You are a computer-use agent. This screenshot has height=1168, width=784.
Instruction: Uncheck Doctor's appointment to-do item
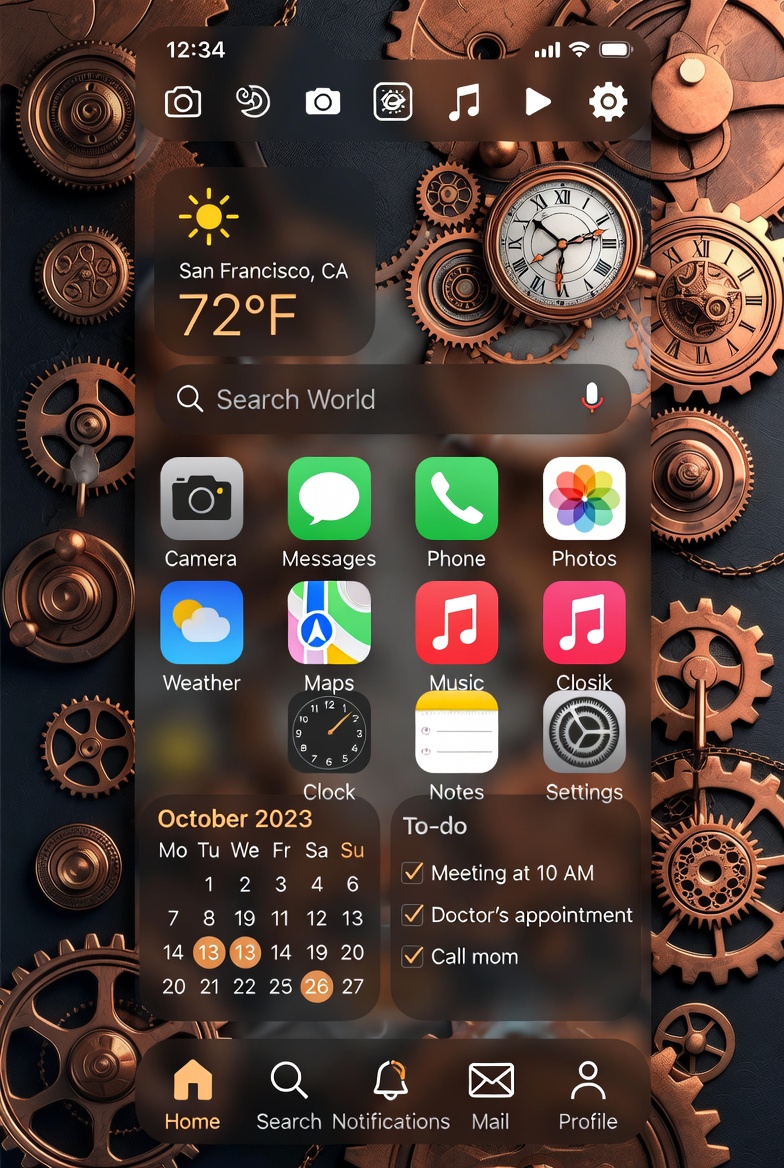412,915
